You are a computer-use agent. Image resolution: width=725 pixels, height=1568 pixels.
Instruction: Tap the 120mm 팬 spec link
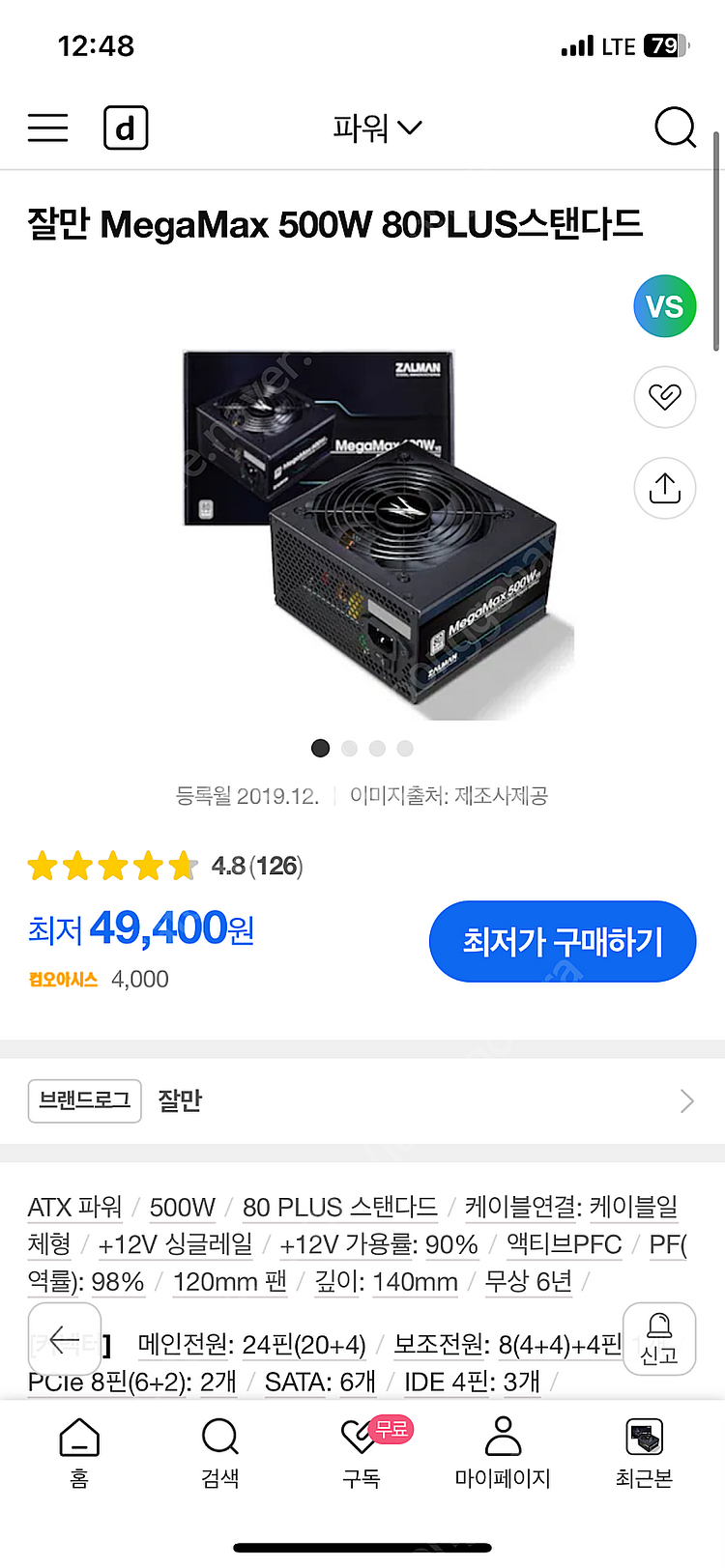pyautogui.click(x=230, y=1282)
